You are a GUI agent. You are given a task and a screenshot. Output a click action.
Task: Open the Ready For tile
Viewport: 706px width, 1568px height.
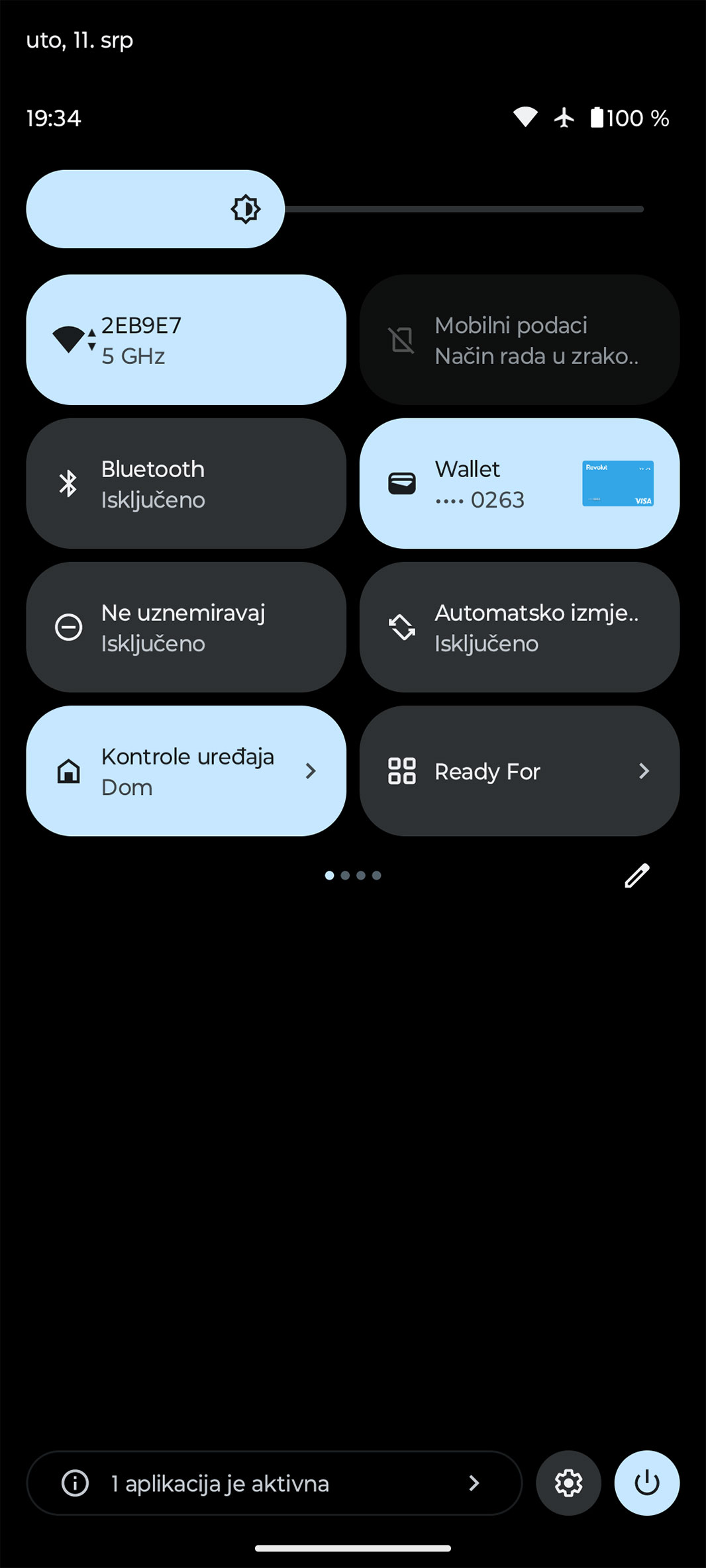point(519,770)
